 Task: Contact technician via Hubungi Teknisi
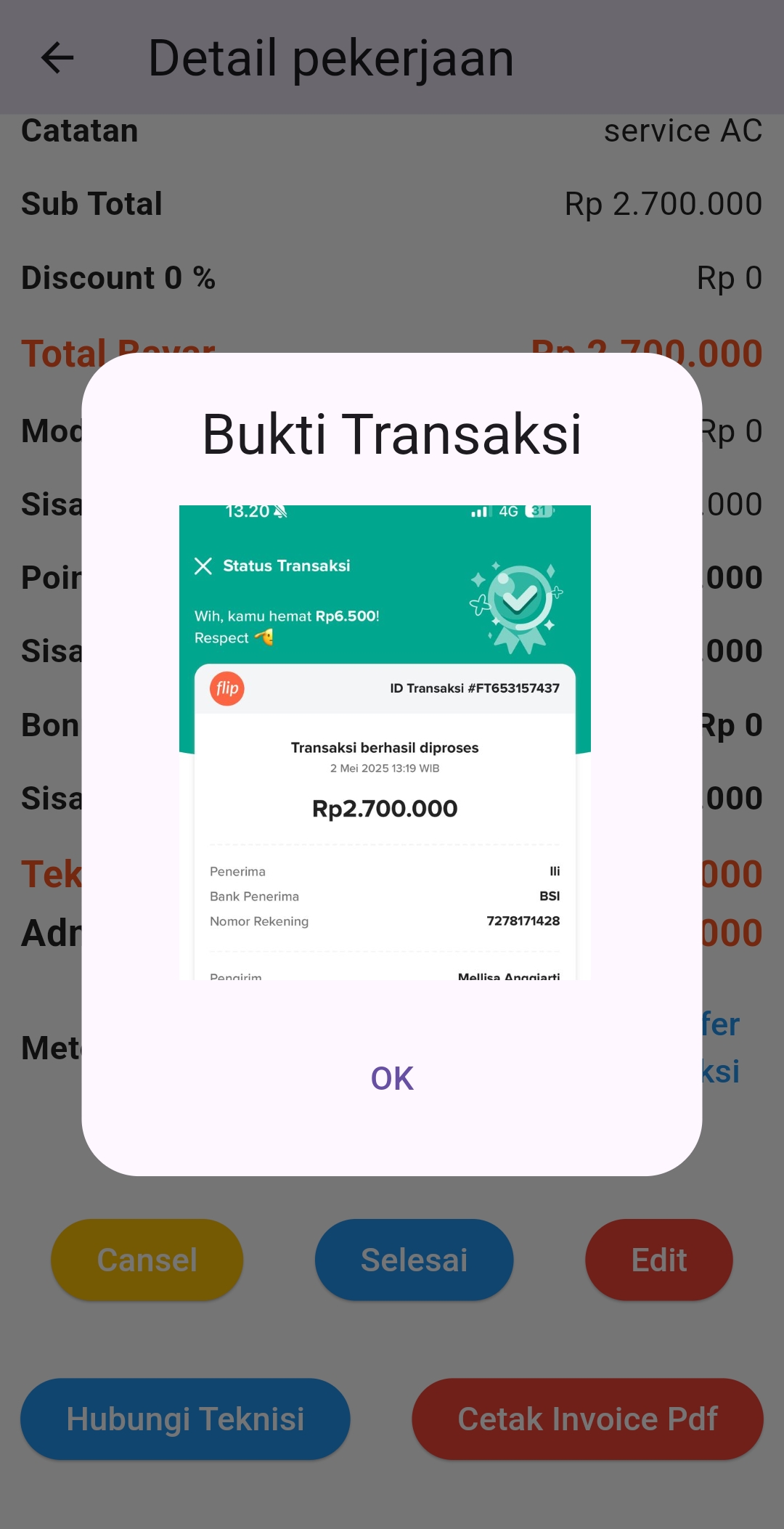[185, 1419]
